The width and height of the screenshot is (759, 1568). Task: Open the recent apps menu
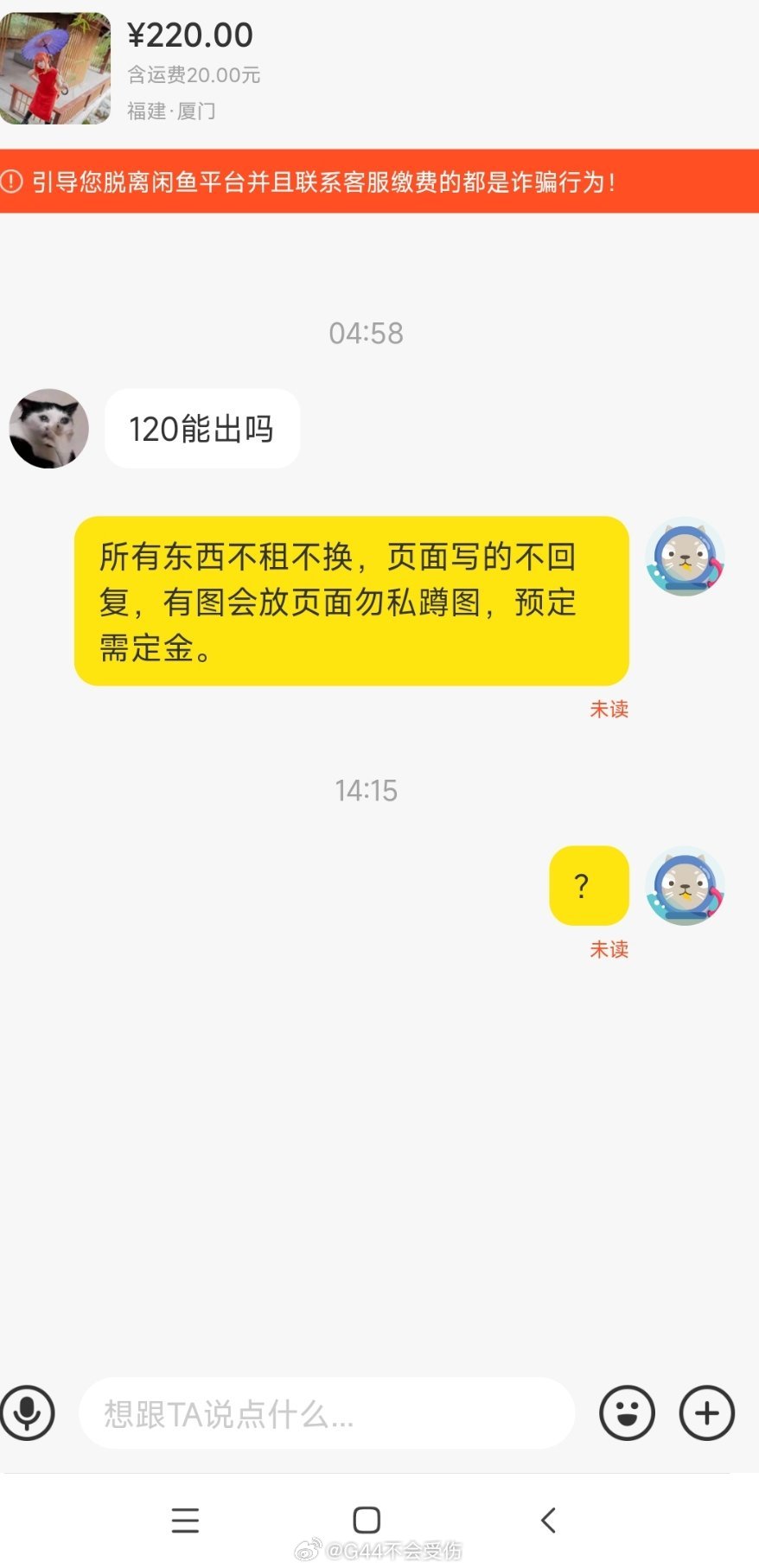[185, 1520]
